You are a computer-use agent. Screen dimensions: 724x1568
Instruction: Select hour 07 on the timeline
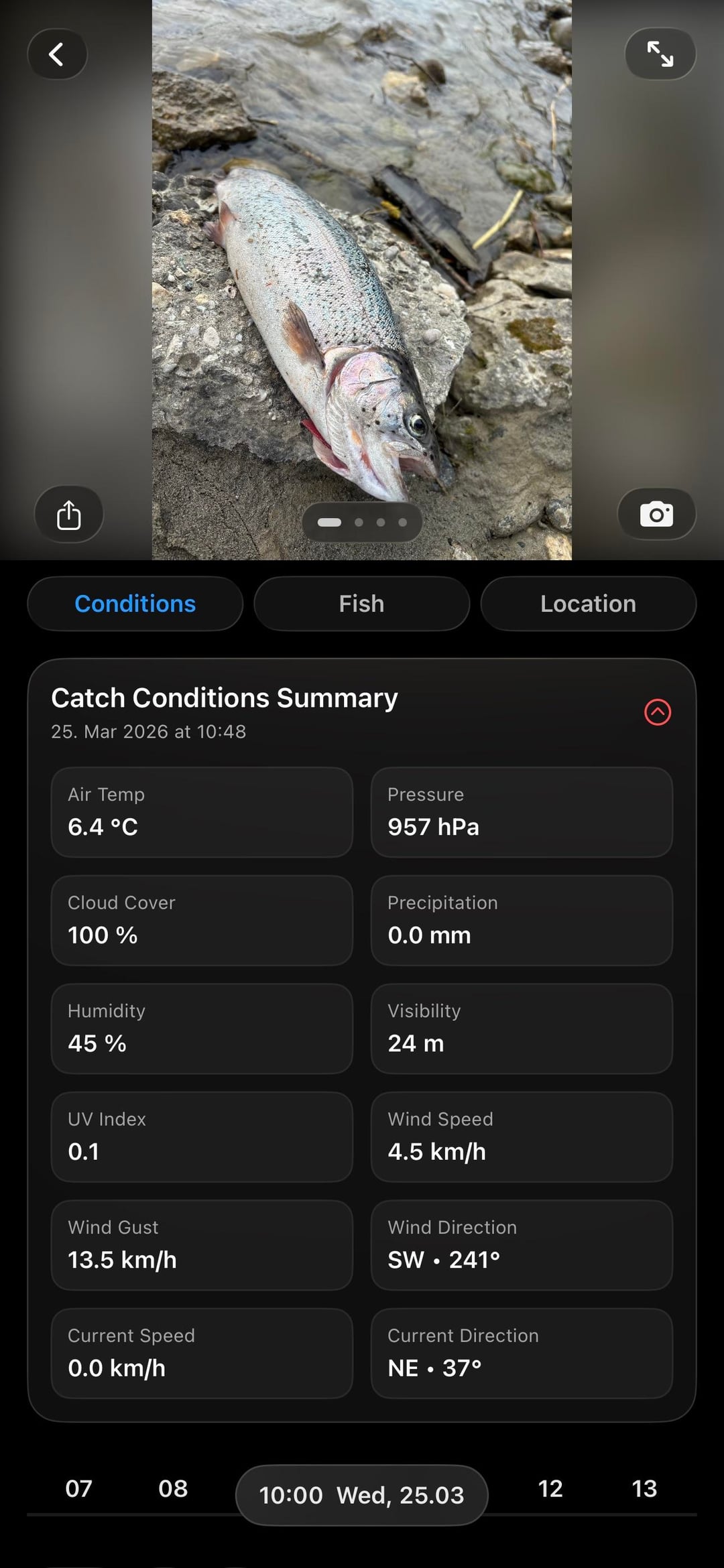pyautogui.click(x=78, y=1488)
